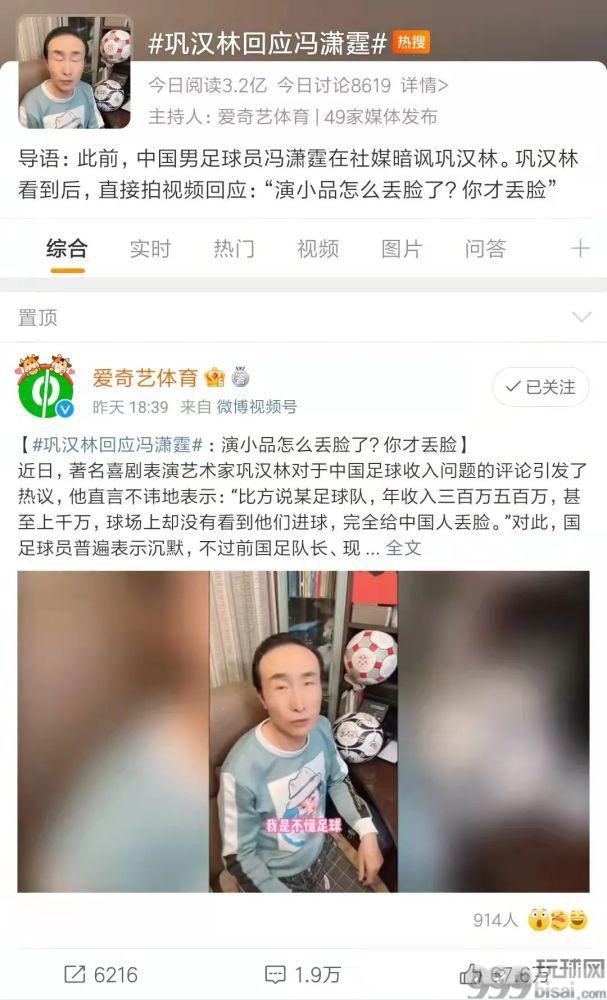Switch to the 实时 tab
Viewport: 607px width, 1000px height.
point(150,249)
